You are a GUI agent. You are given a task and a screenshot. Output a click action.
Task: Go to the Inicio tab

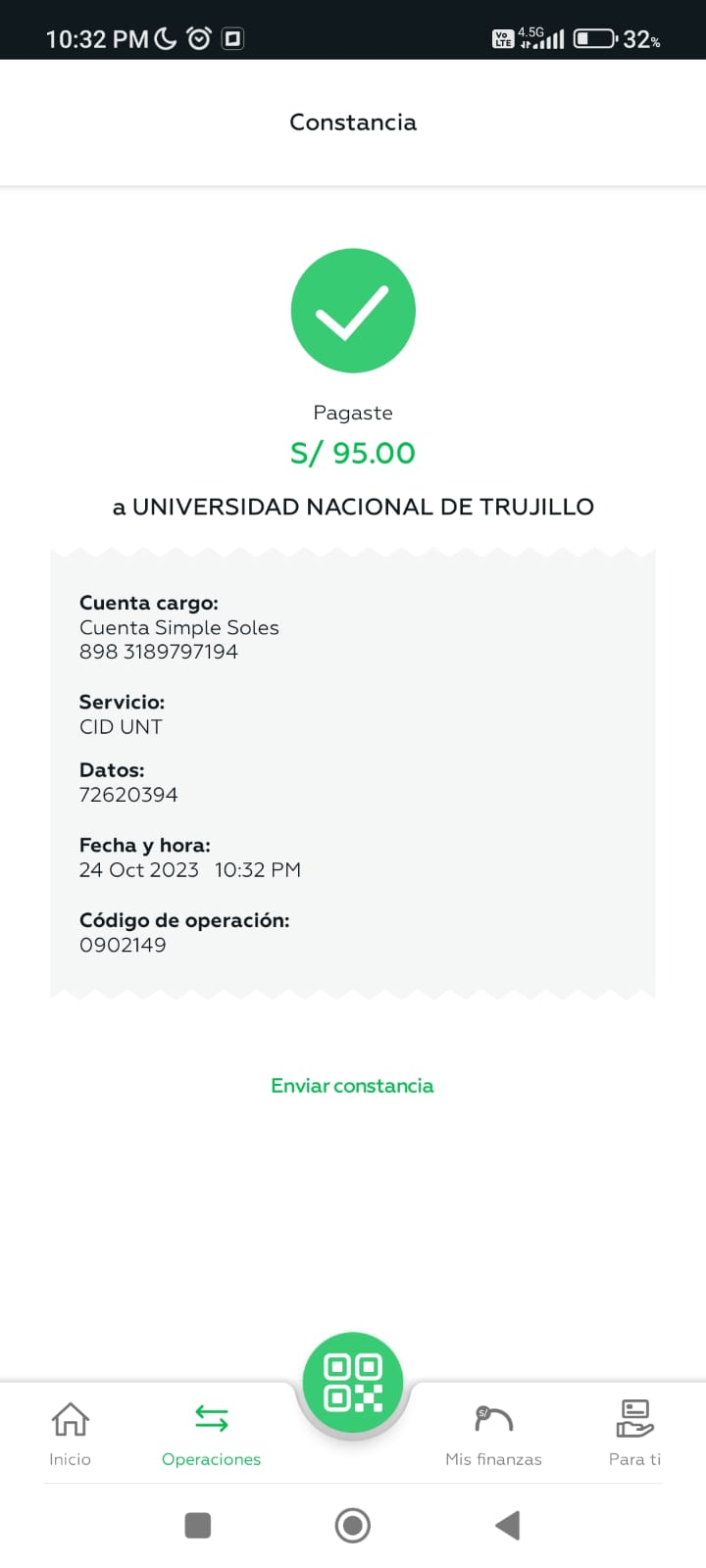tap(70, 1434)
